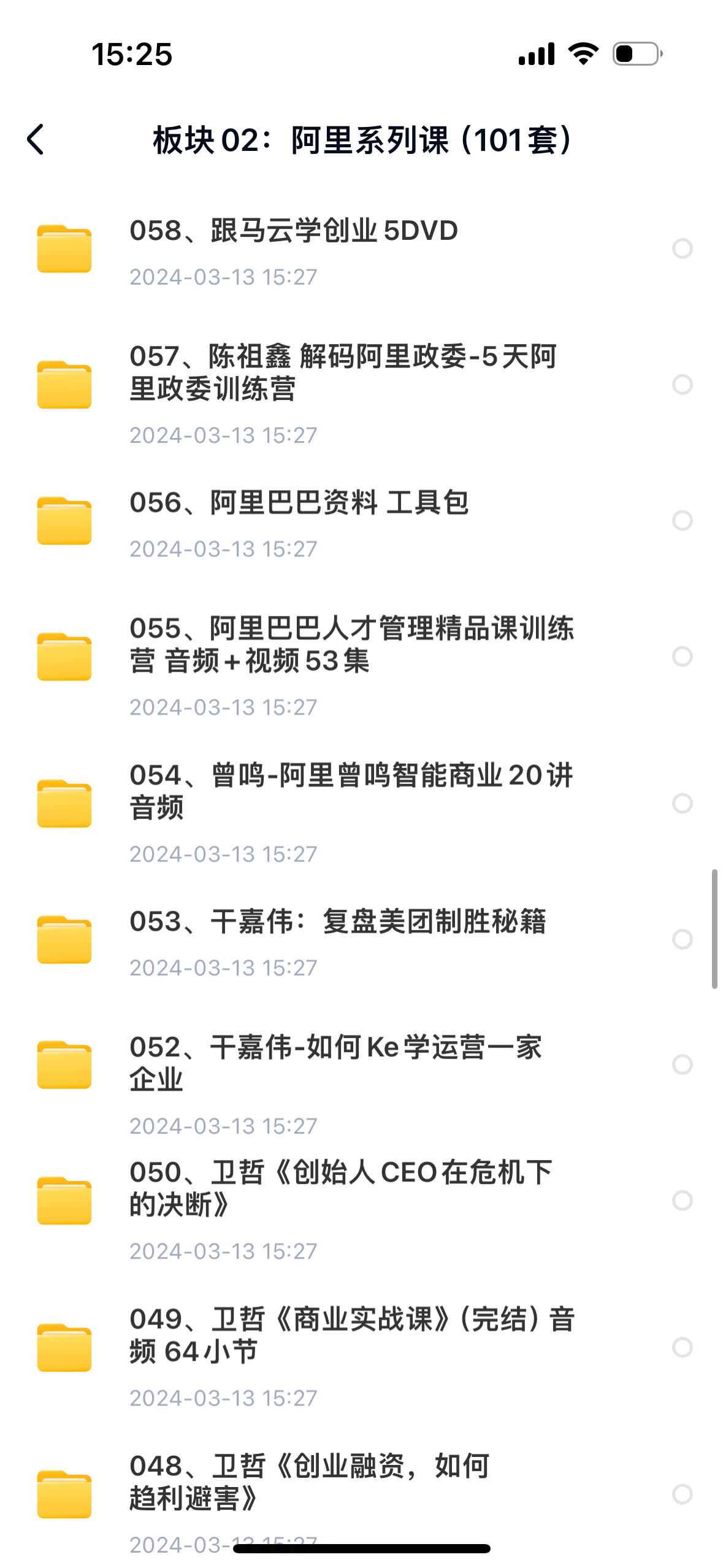Select the 057 陈祖鑫 folder circle

click(682, 385)
